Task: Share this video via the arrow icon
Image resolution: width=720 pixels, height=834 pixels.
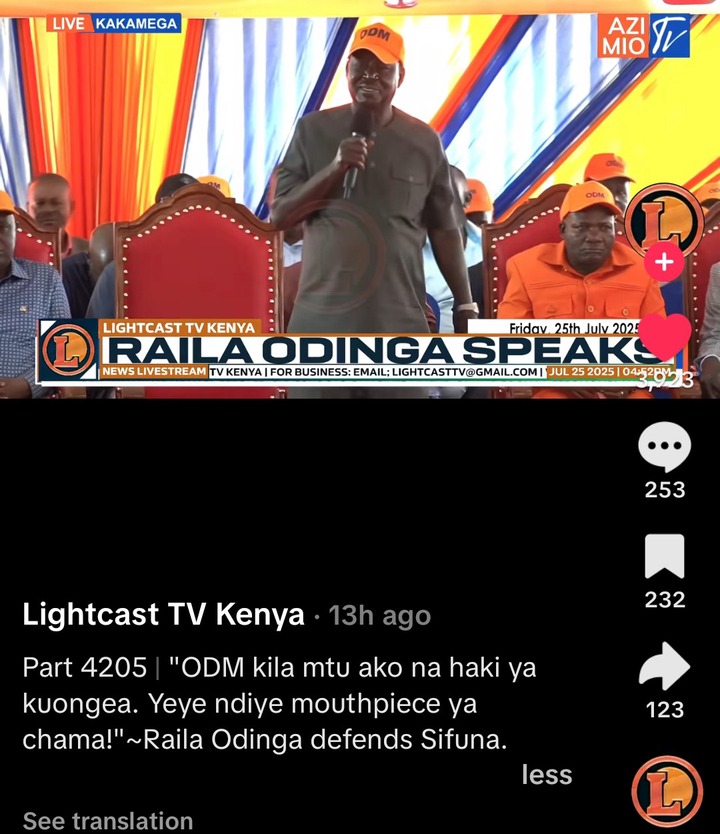Action: pos(664,666)
